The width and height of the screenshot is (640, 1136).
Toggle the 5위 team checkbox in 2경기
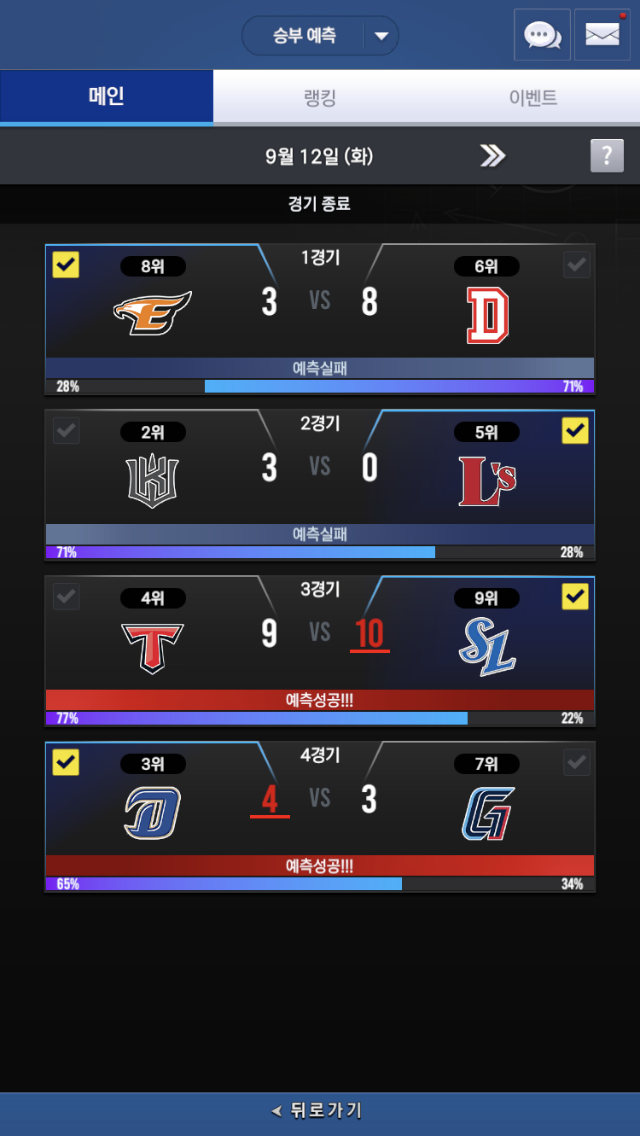[576, 431]
